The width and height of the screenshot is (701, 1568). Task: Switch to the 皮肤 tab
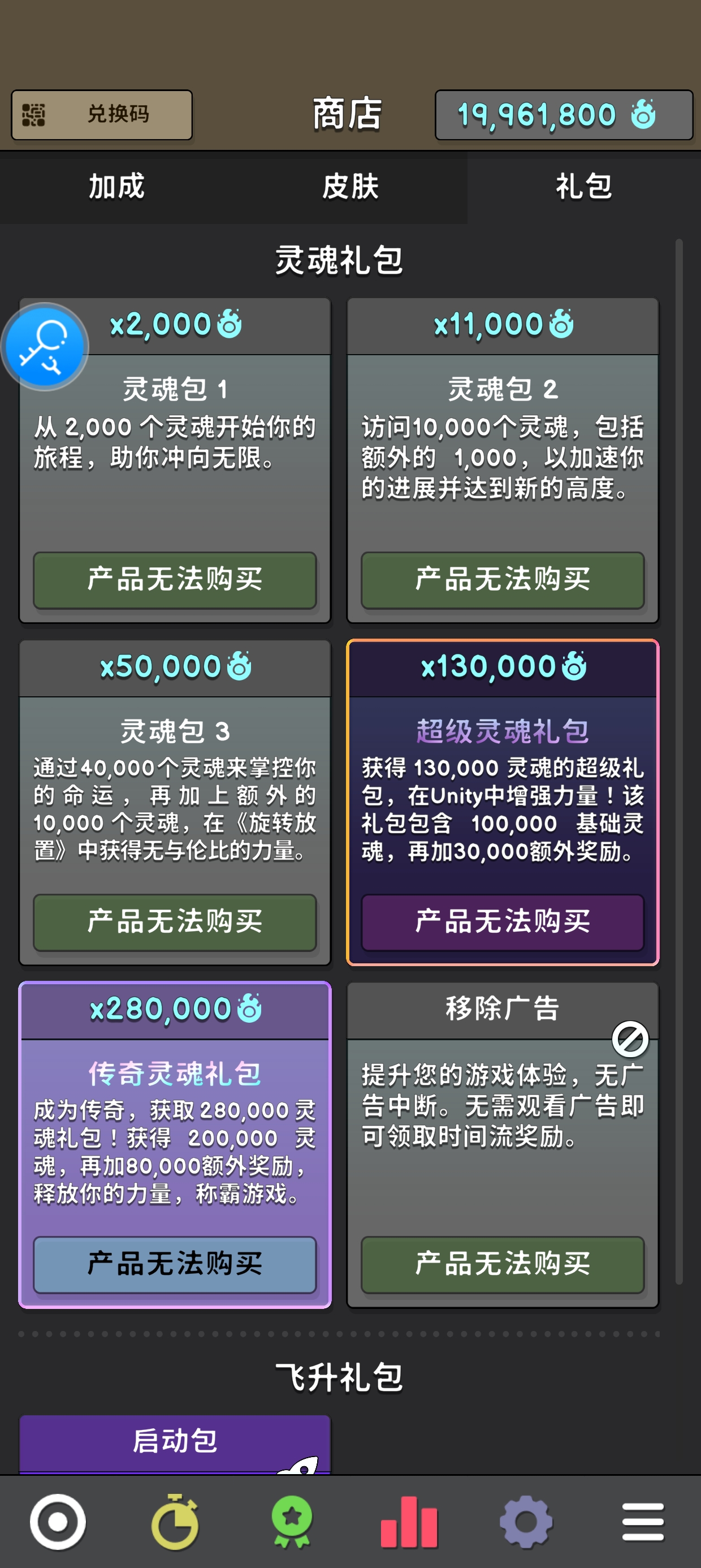coord(350,186)
